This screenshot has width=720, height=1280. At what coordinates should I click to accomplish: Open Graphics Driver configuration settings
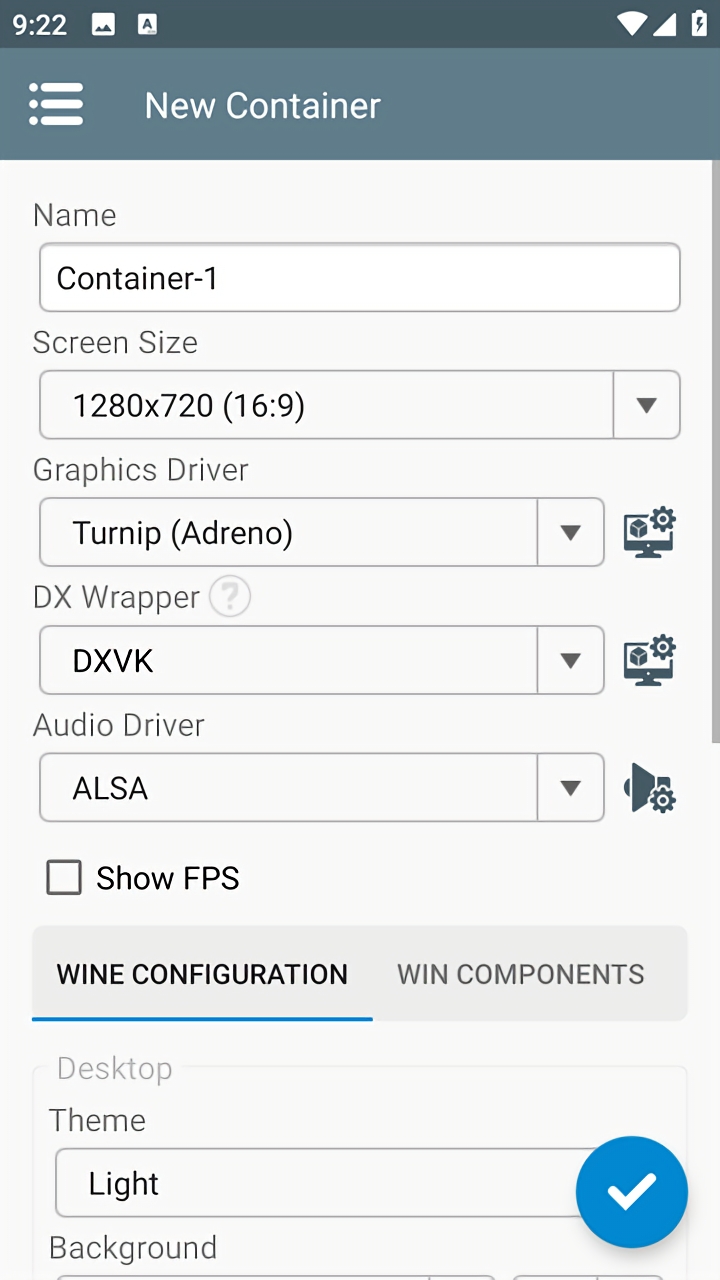(650, 532)
